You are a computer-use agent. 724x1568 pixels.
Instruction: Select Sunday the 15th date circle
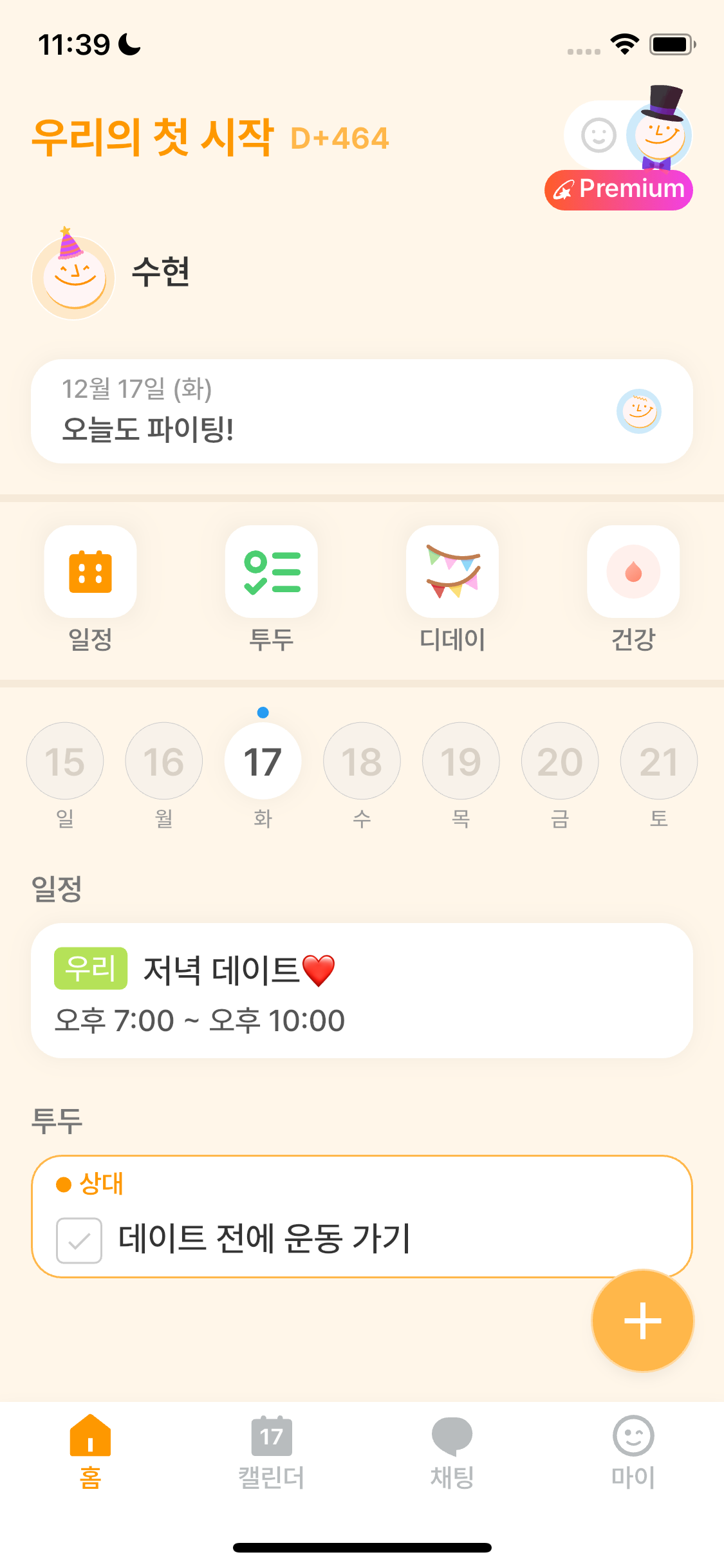64,760
